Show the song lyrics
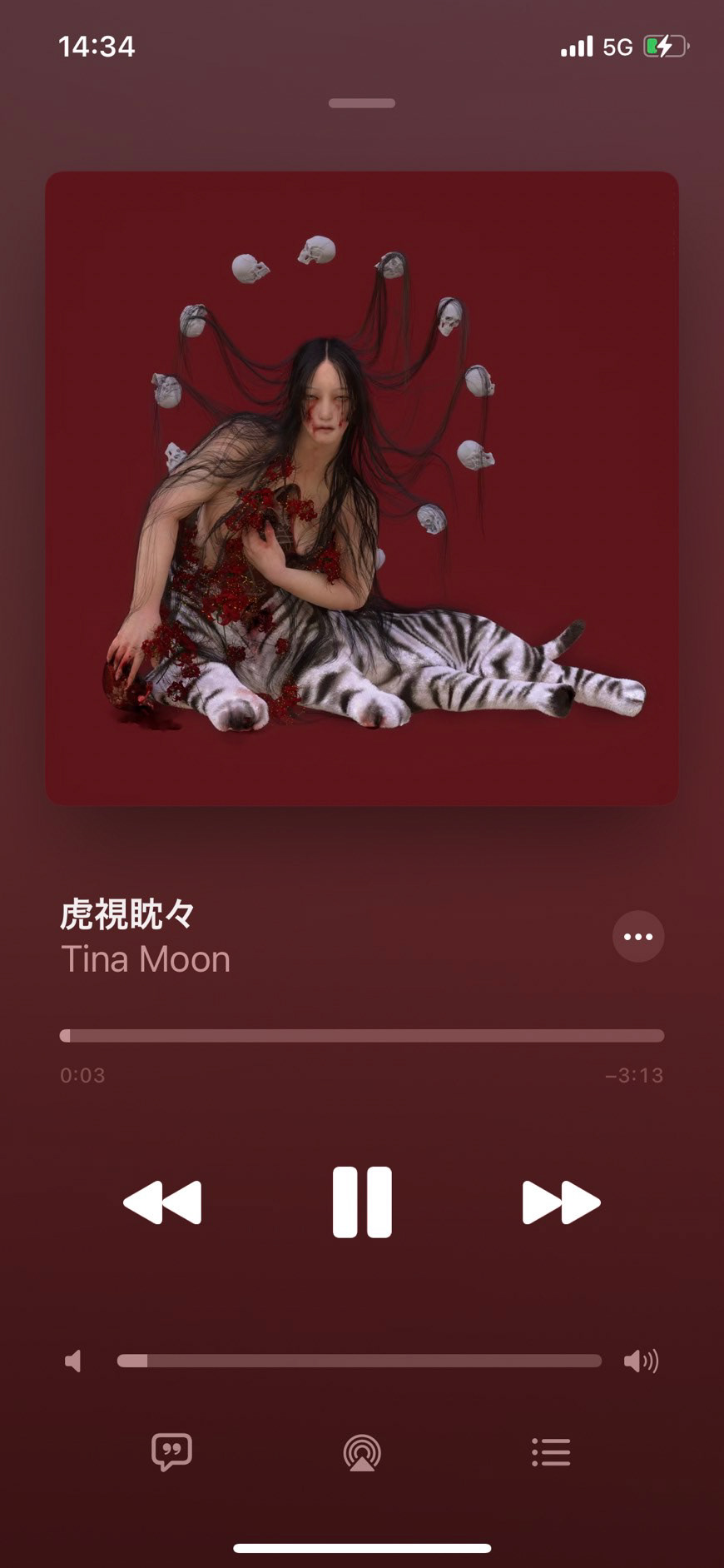The width and height of the screenshot is (724, 1568). point(171,1452)
